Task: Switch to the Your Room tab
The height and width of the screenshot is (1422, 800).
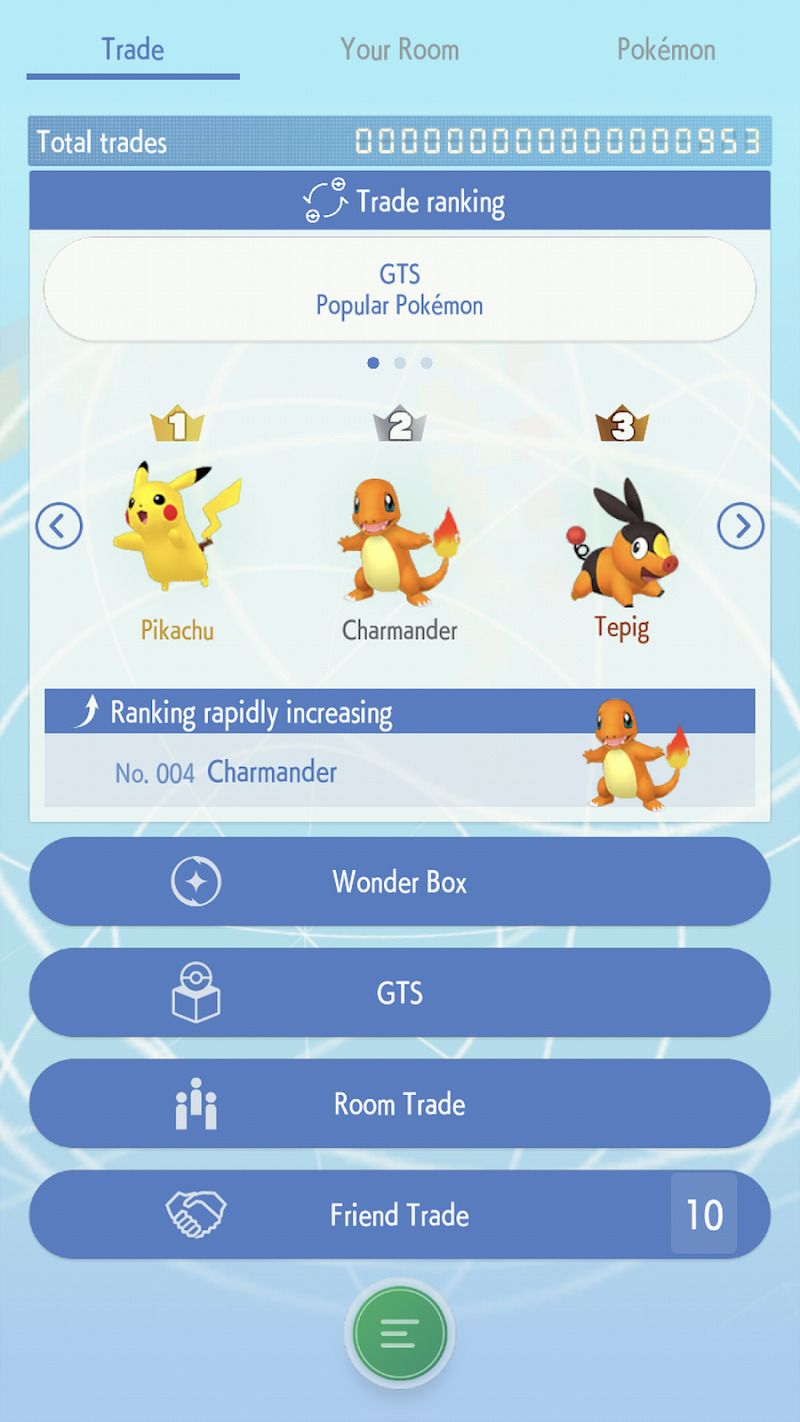Action: click(399, 49)
